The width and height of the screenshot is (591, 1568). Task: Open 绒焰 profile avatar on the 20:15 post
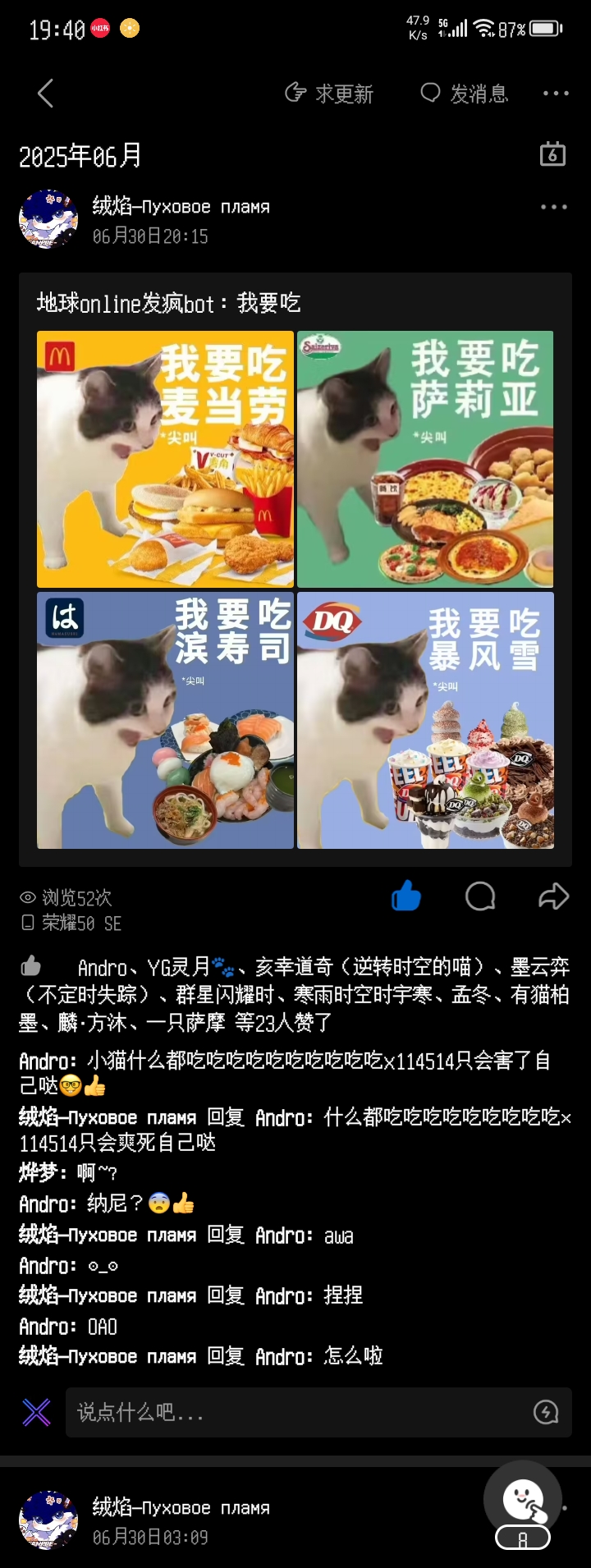pyautogui.click(x=48, y=220)
